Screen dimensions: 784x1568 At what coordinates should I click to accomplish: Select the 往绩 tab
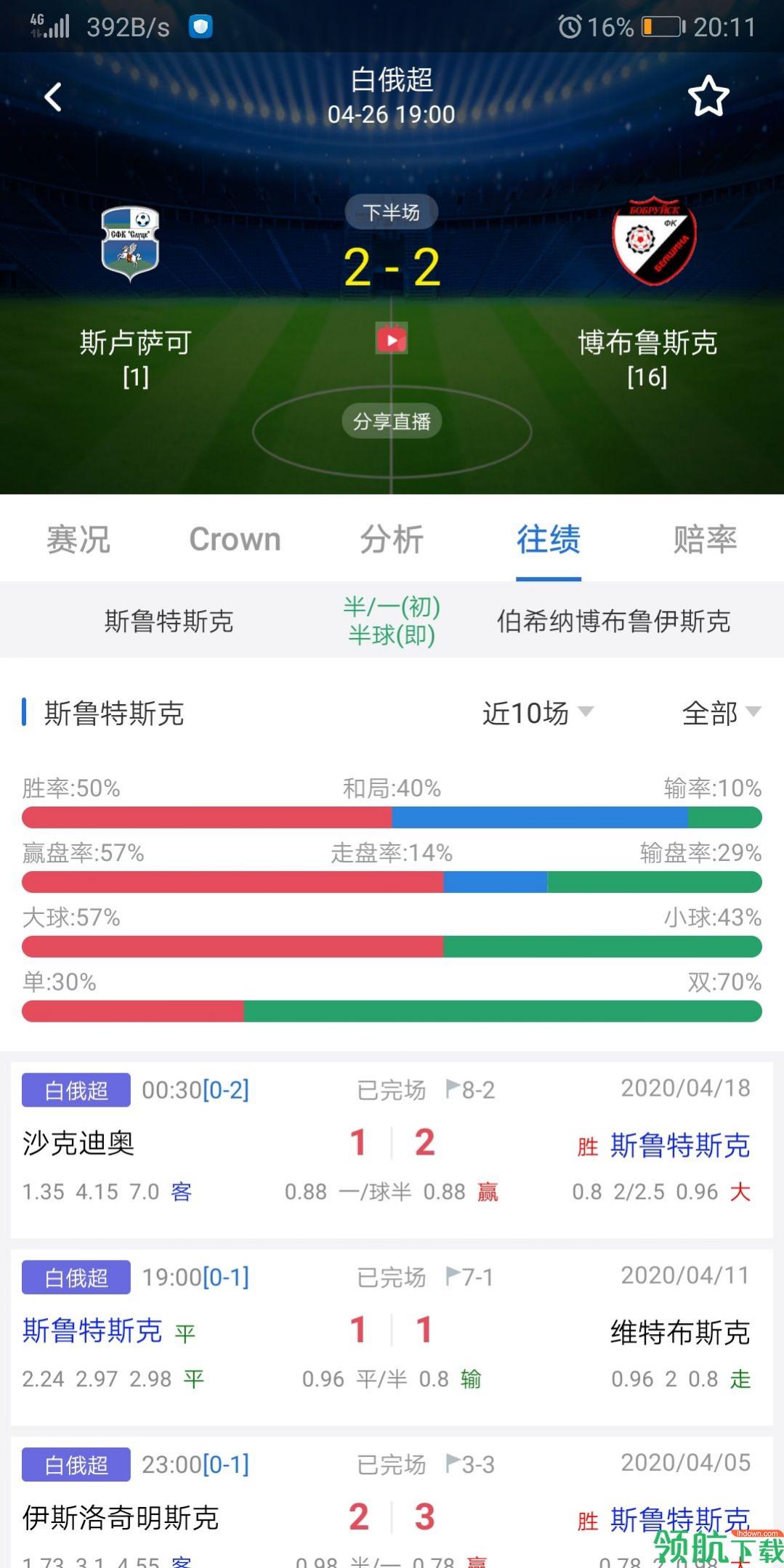click(548, 539)
